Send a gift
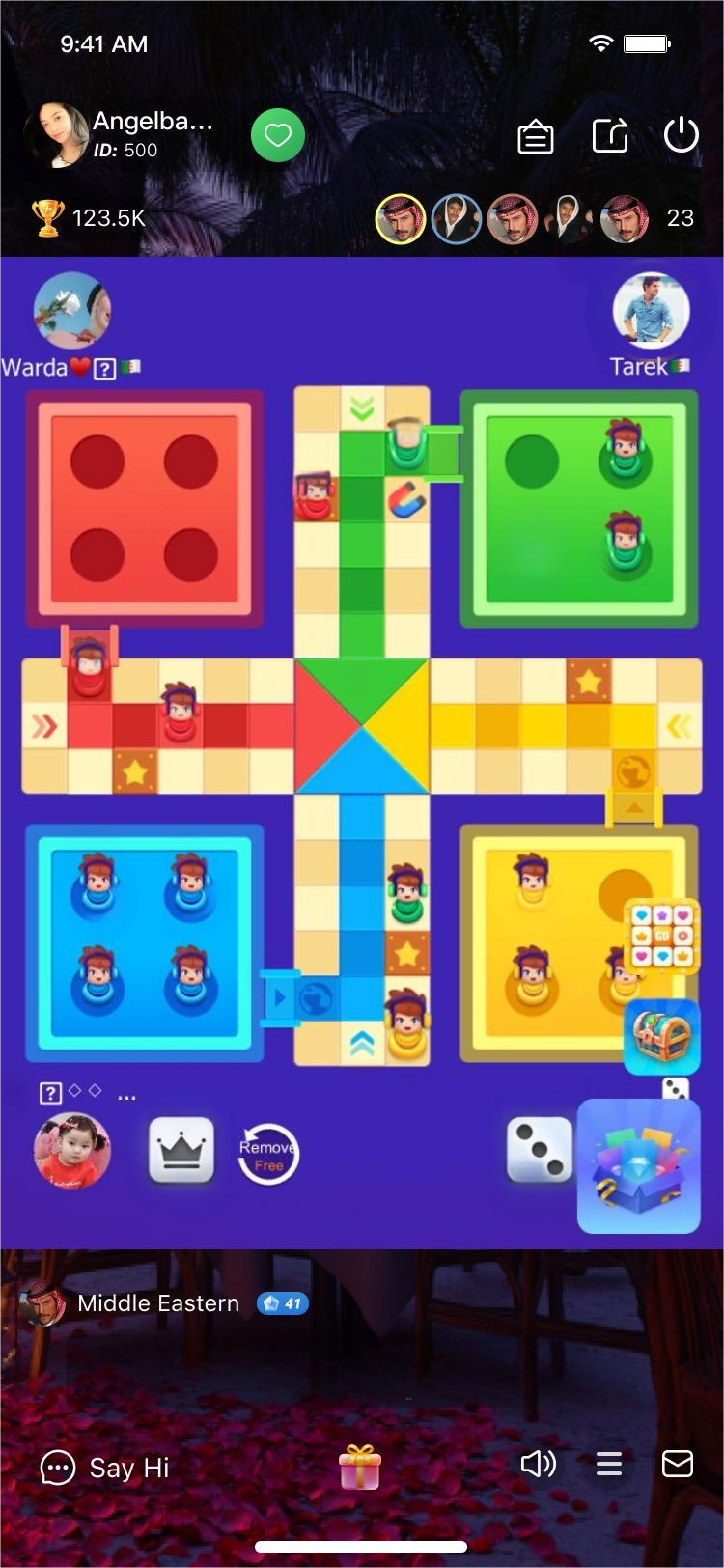The width and height of the screenshot is (724, 1568). tap(360, 1467)
